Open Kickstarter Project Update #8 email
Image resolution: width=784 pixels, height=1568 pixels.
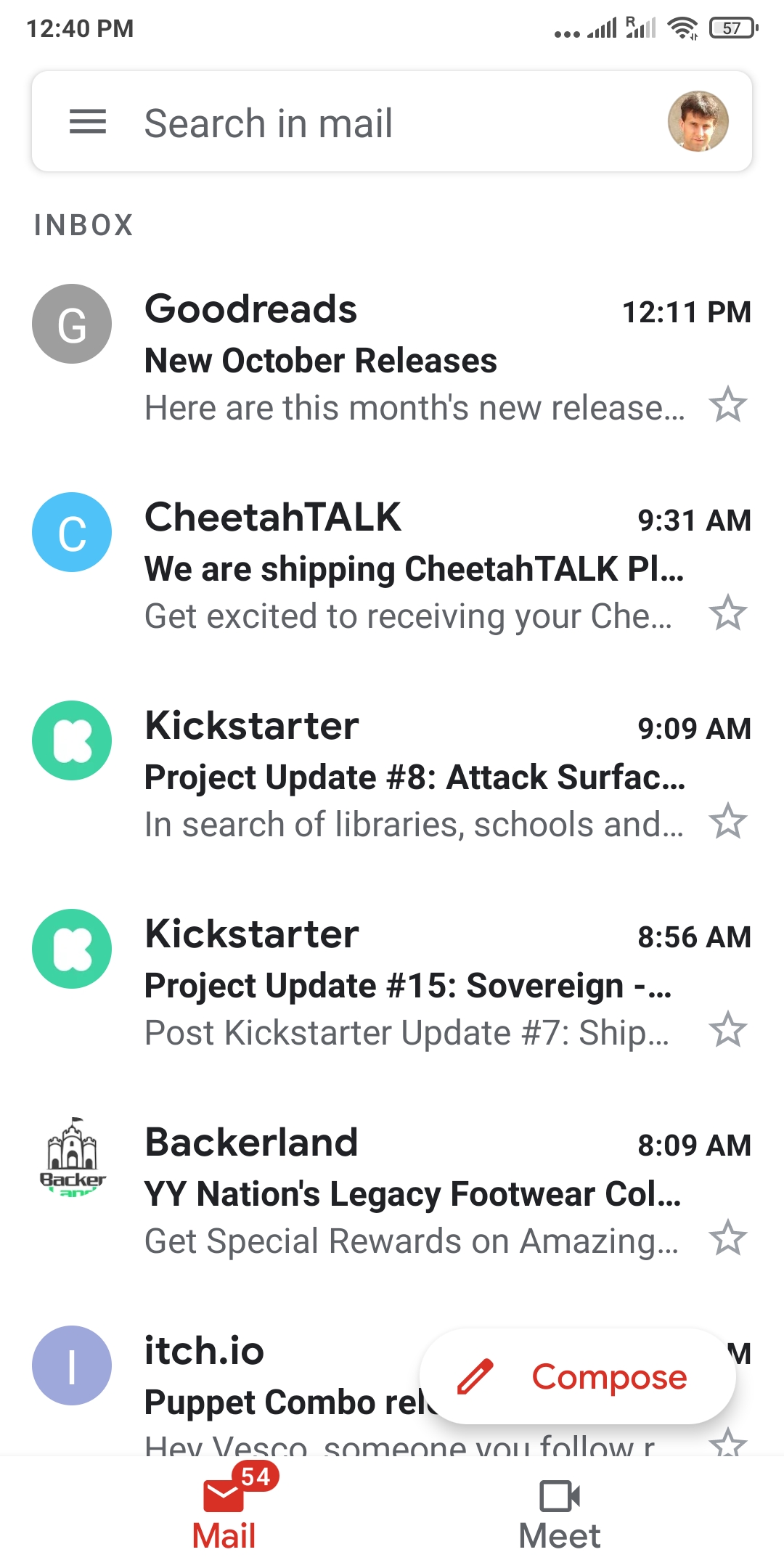pyautogui.click(x=392, y=774)
